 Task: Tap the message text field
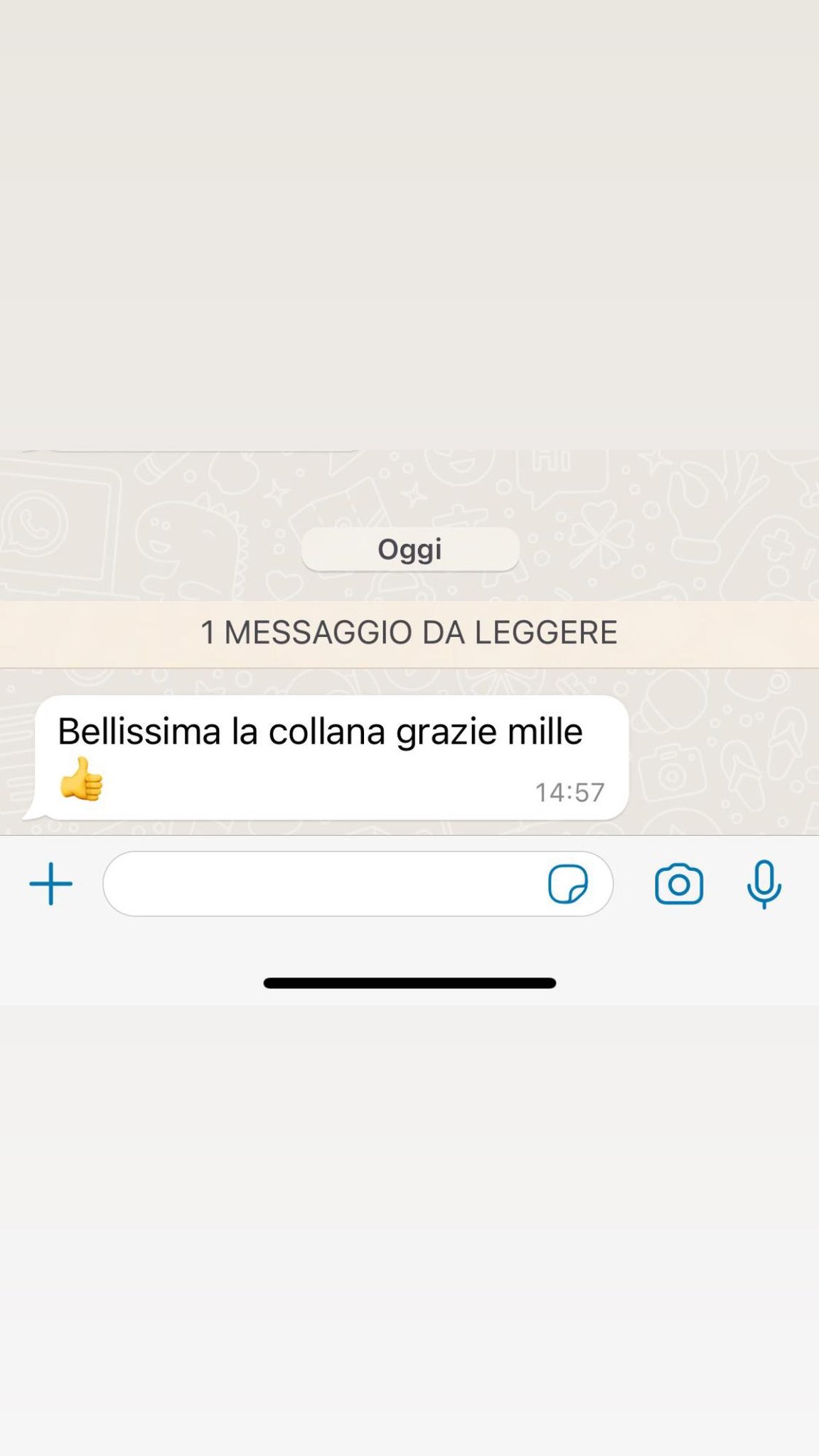click(x=358, y=884)
